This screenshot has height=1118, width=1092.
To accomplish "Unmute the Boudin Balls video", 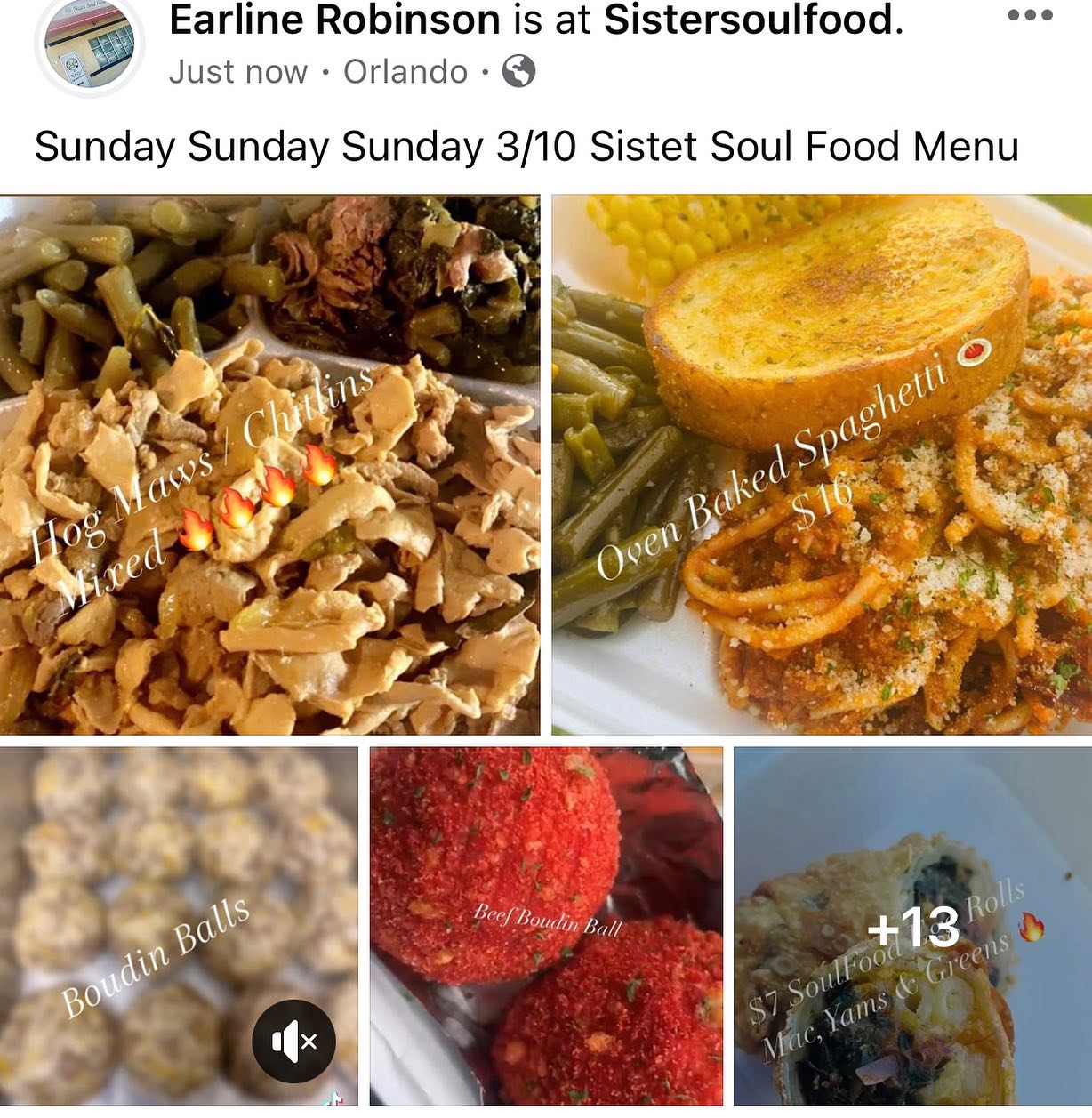I will click(294, 1042).
